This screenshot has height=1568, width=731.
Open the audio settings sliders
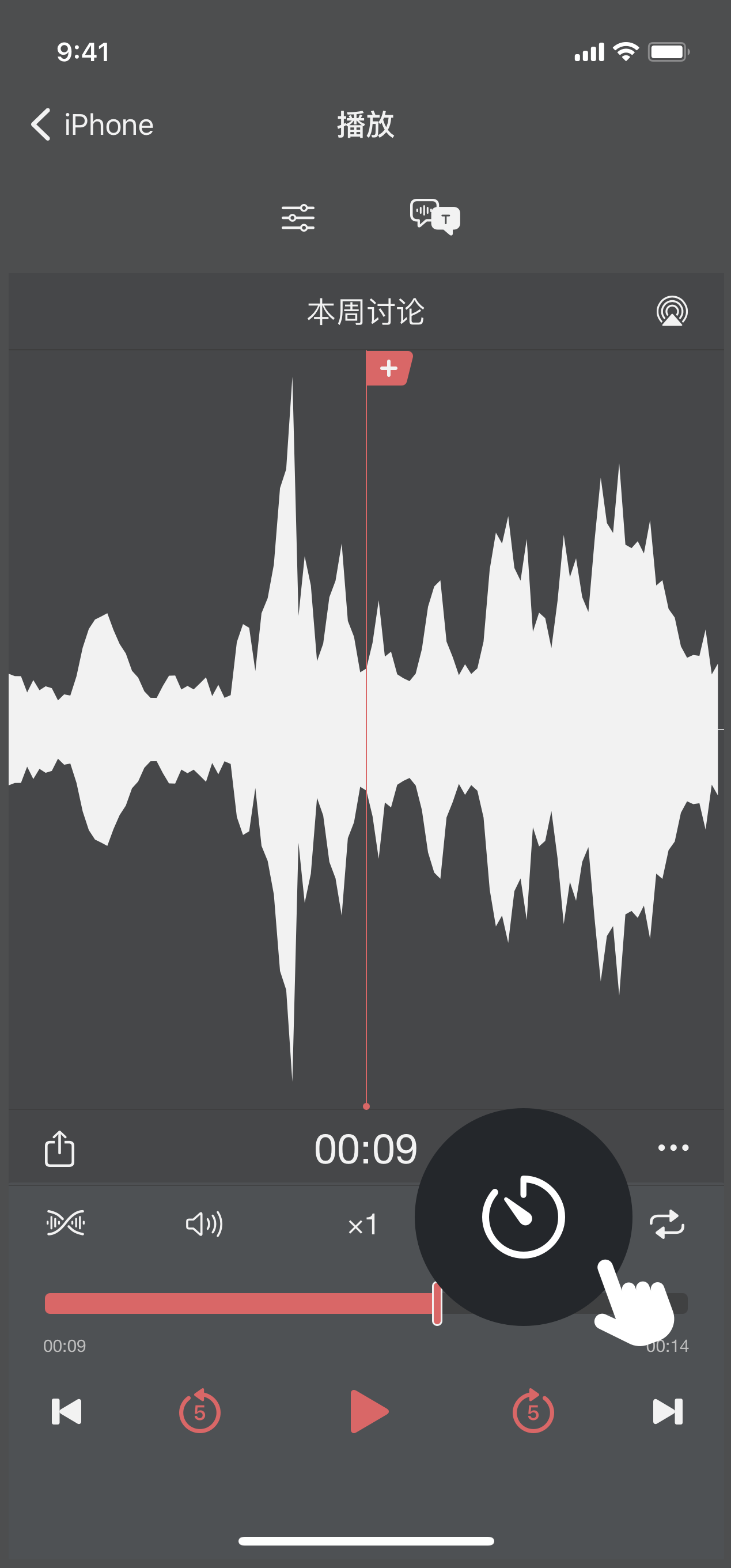(298, 218)
